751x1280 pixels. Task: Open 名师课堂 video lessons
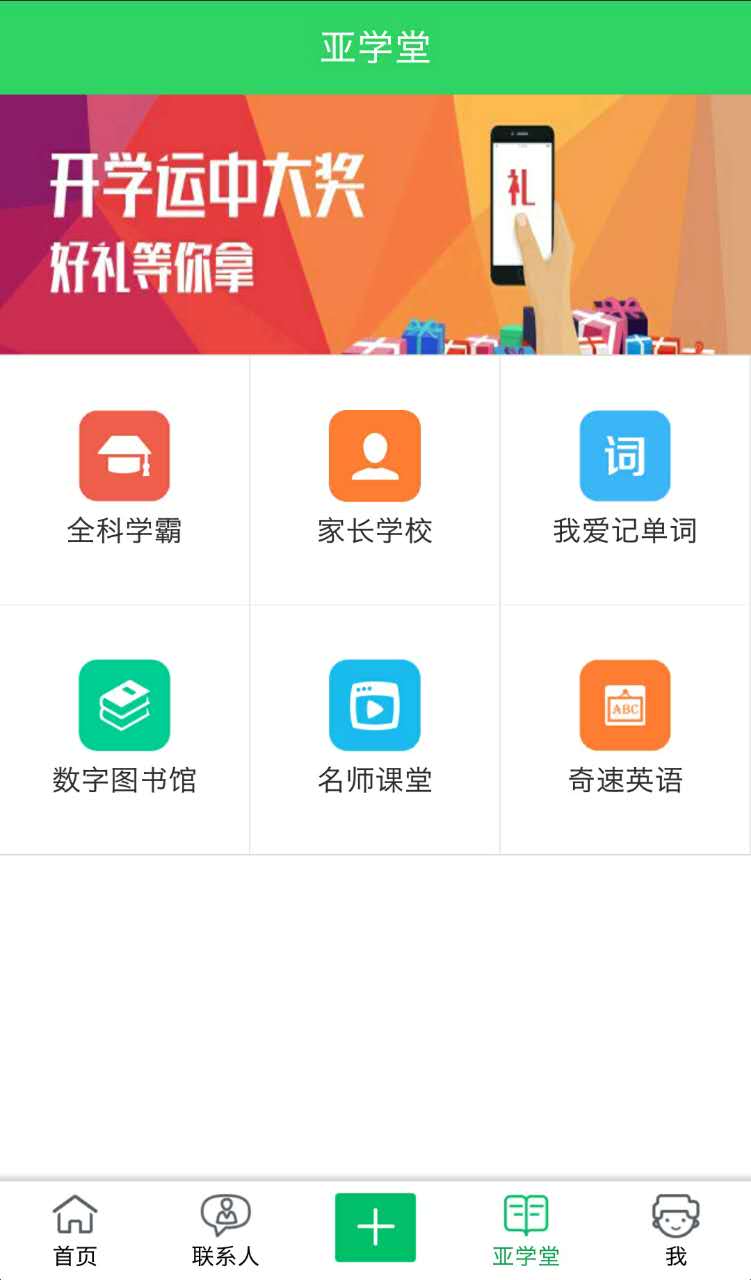click(x=375, y=729)
